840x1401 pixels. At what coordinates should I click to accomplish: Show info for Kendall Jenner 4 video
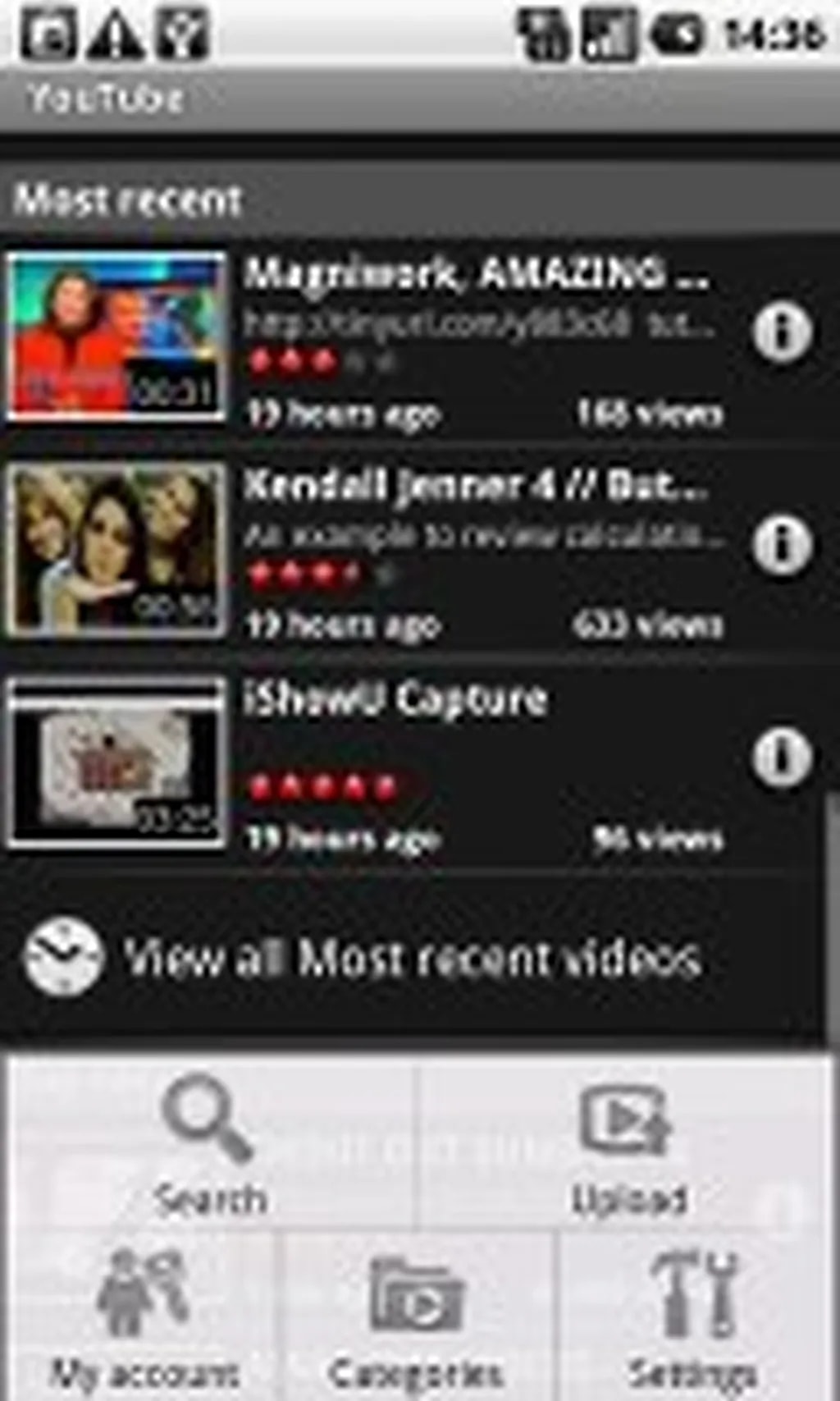783,545
